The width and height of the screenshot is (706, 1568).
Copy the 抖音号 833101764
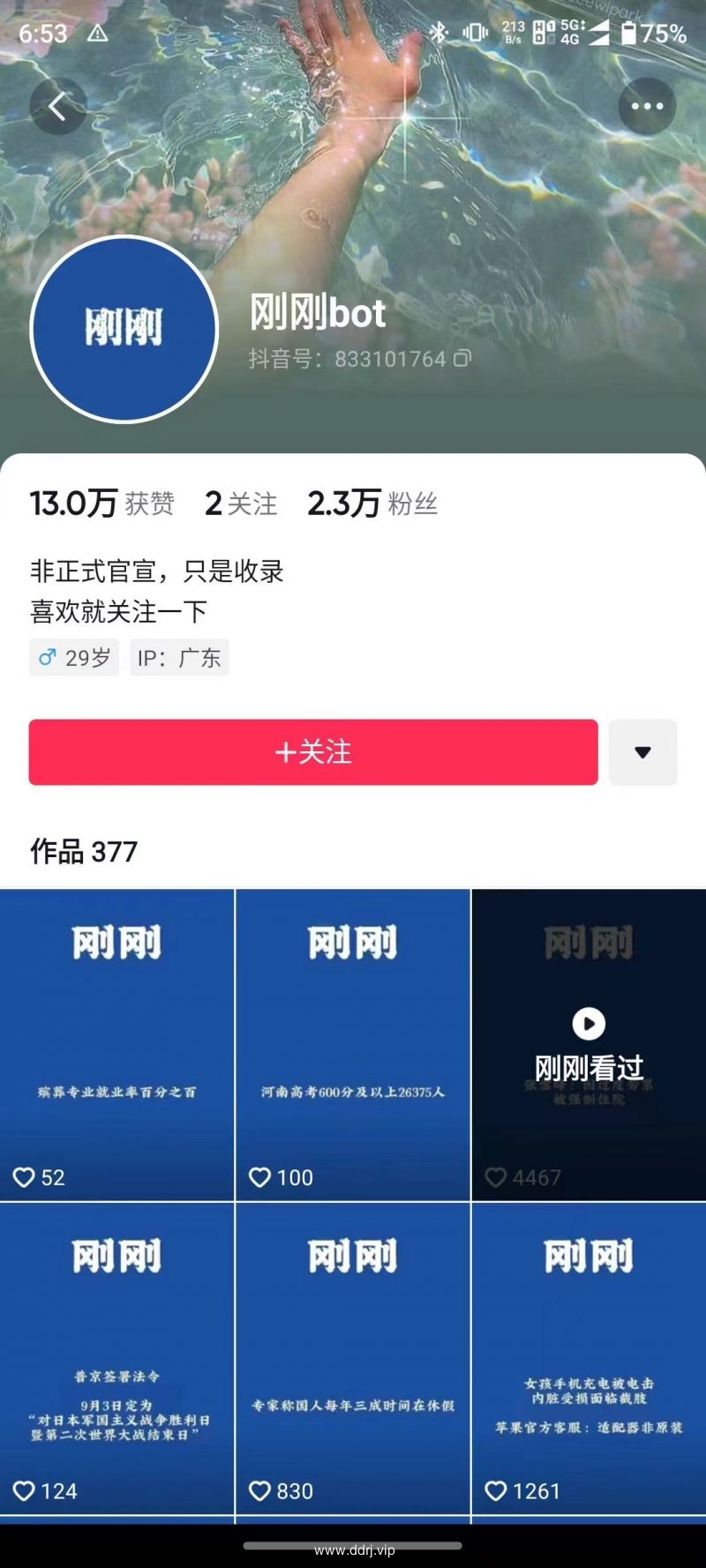(x=462, y=358)
